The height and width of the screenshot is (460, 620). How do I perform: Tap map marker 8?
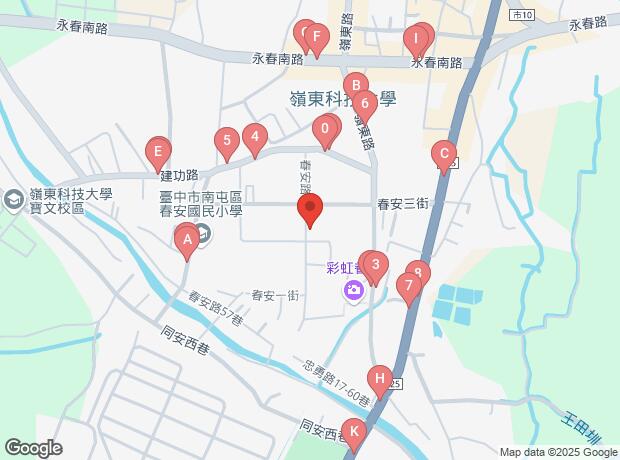[419, 272]
